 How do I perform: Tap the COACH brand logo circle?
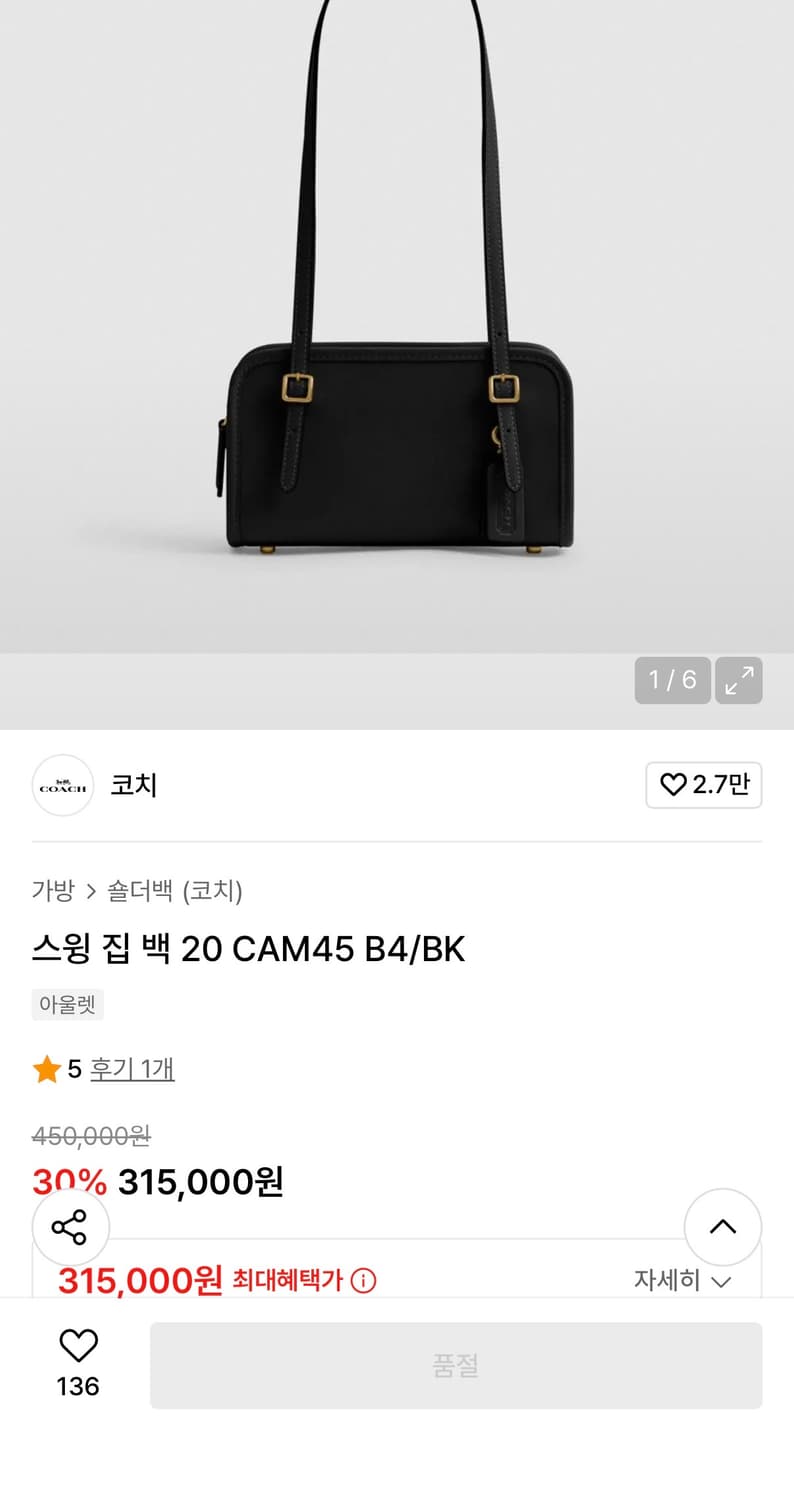(62, 786)
